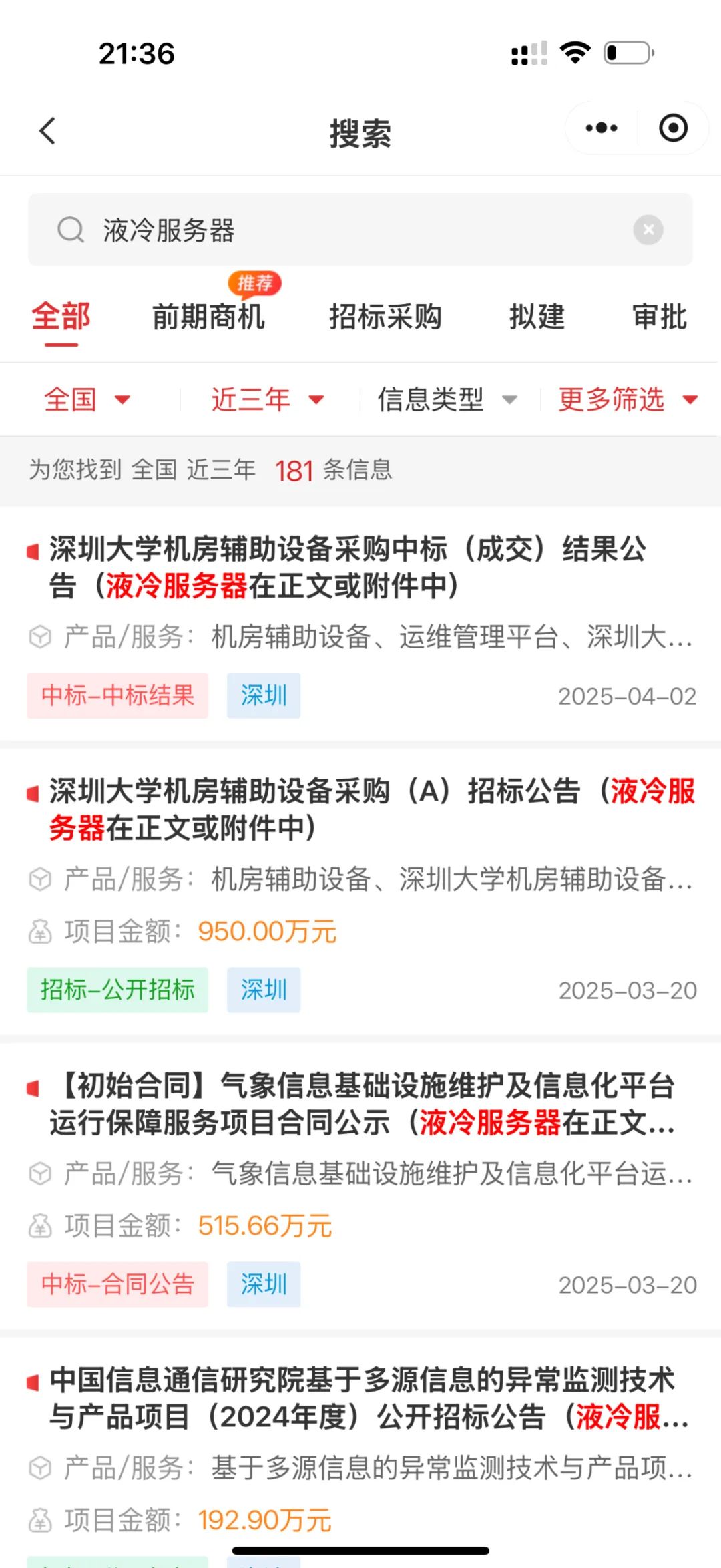Open the mini program more options menu
721x1568 pixels.
[602, 128]
